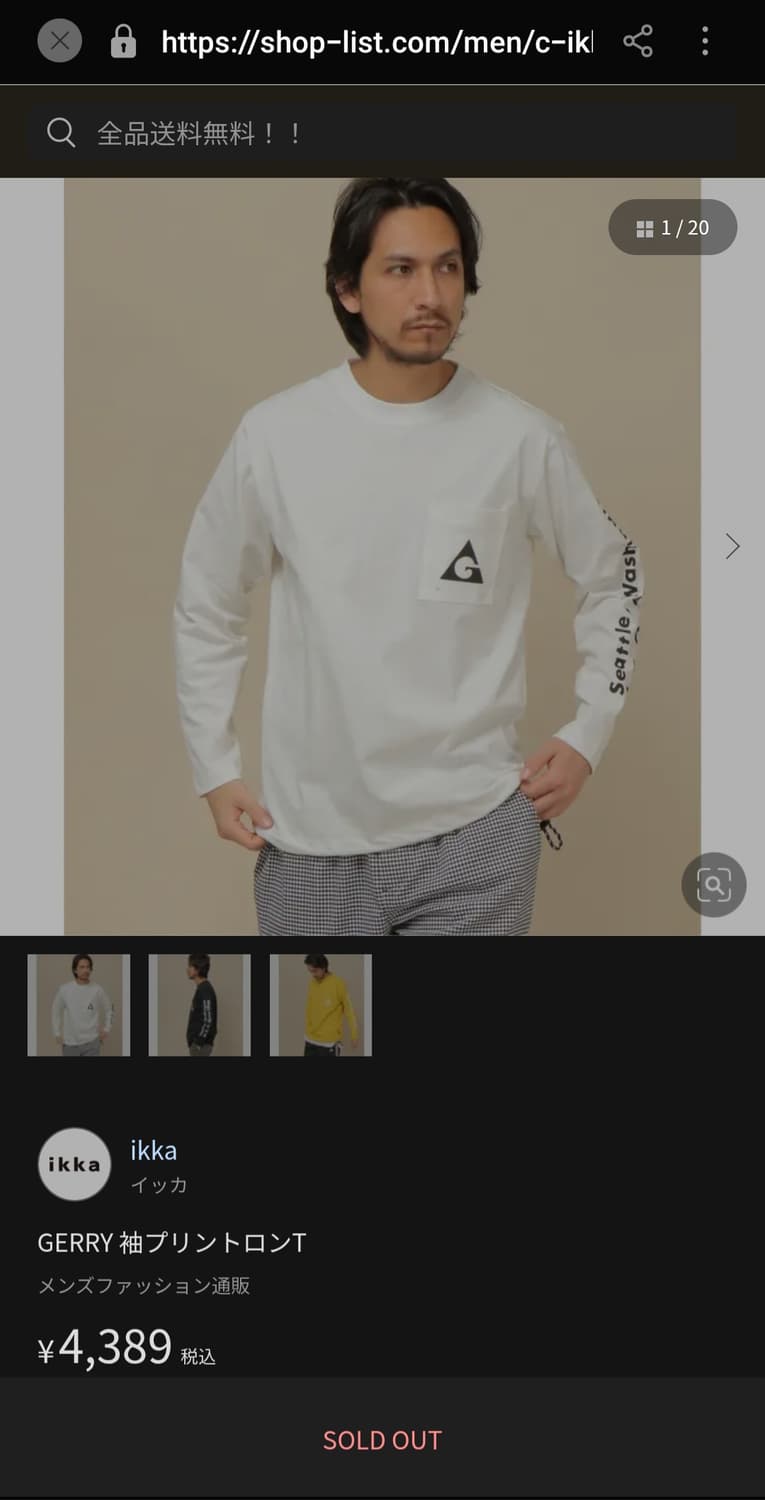The image size is (765, 1500).
Task: Tap the share icon in the address bar
Action: tap(638, 41)
